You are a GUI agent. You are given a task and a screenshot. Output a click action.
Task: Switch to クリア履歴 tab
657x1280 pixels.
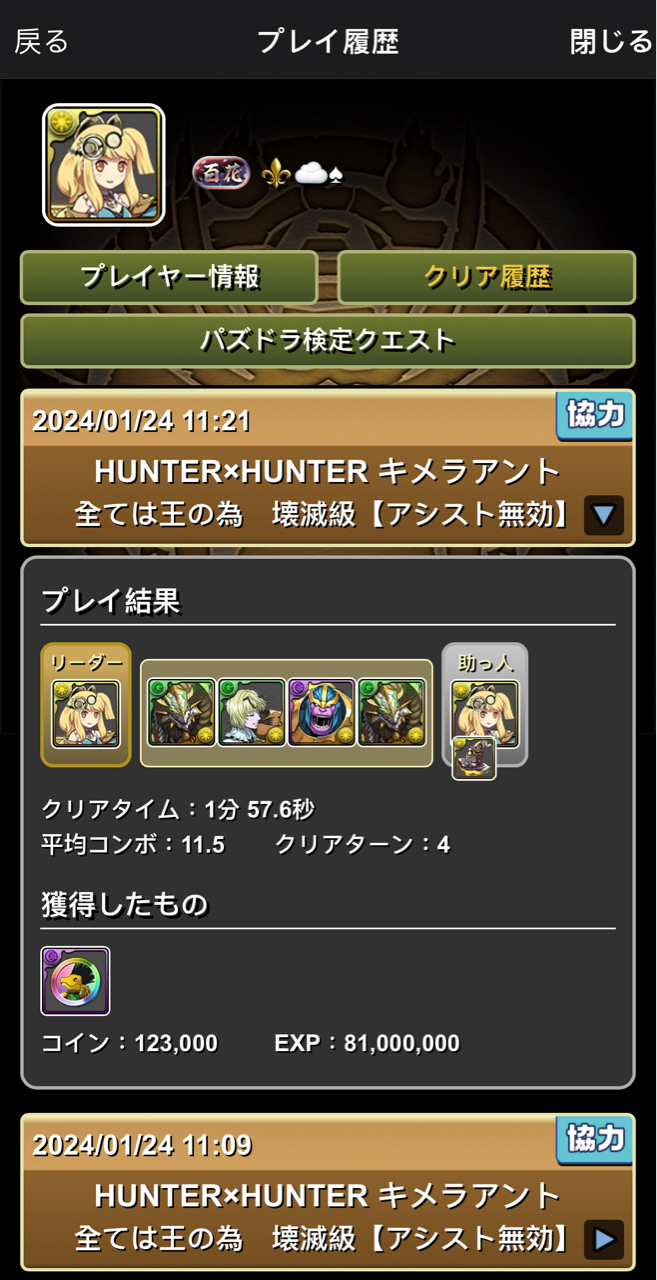pos(487,277)
